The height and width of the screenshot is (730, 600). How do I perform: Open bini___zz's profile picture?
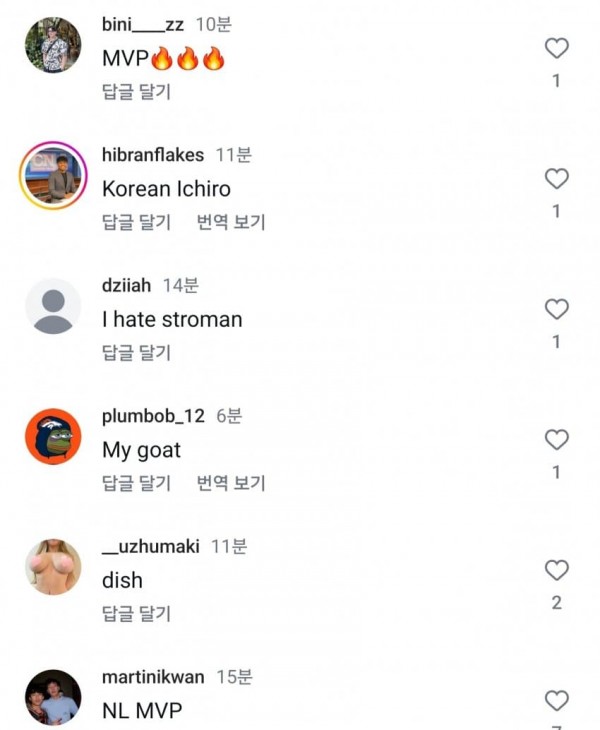(x=53, y=45)
